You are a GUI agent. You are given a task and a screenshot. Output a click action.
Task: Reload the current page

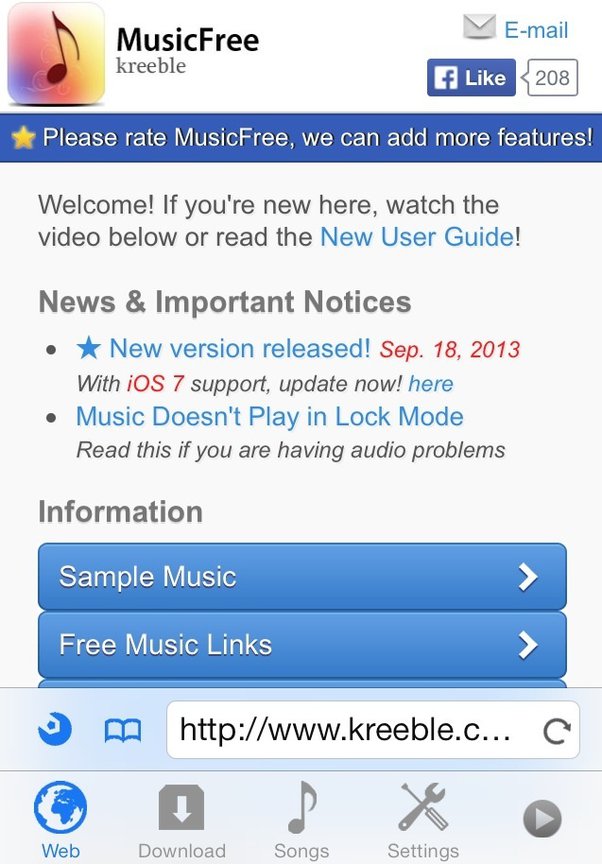pyautogui.click(x=556, y=732)
